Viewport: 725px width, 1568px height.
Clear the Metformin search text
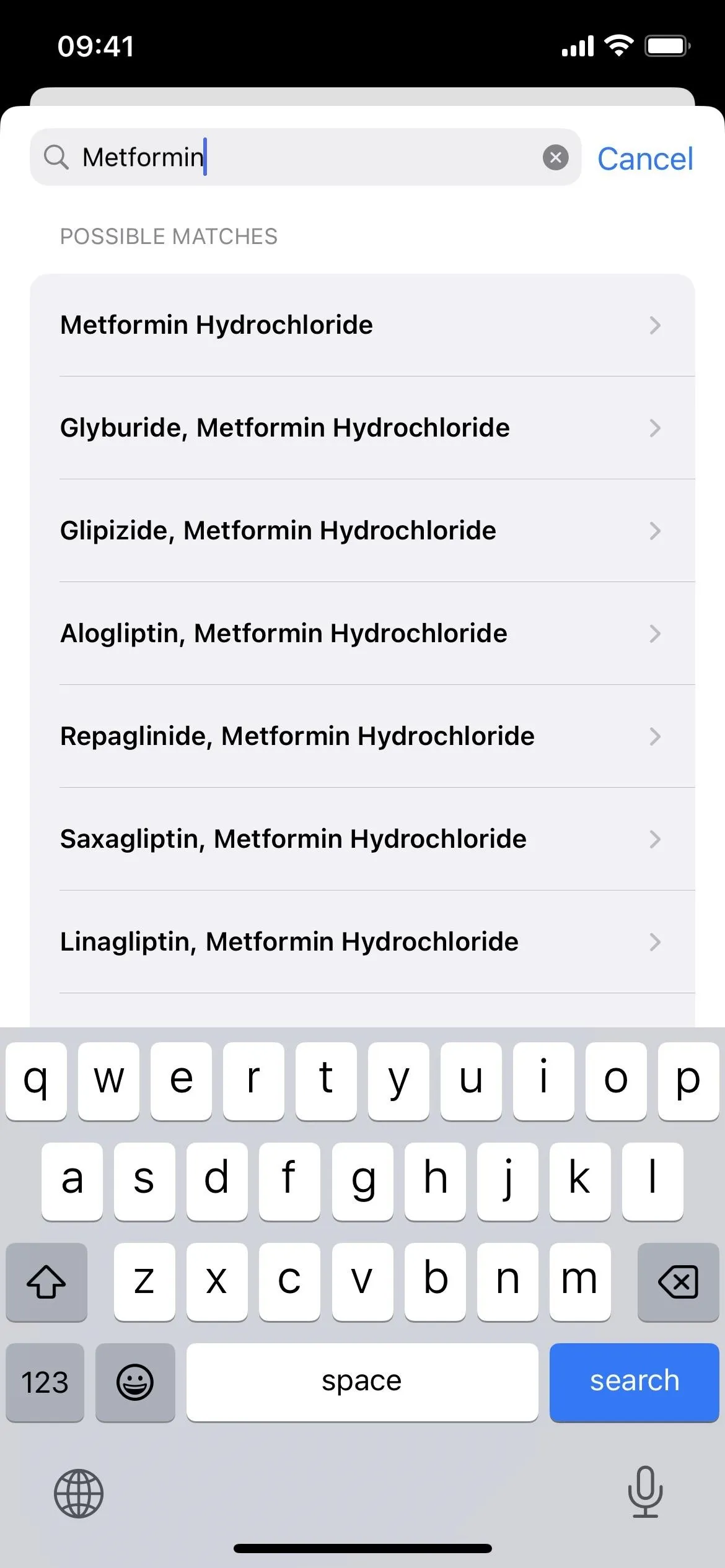tap(556, 157)
